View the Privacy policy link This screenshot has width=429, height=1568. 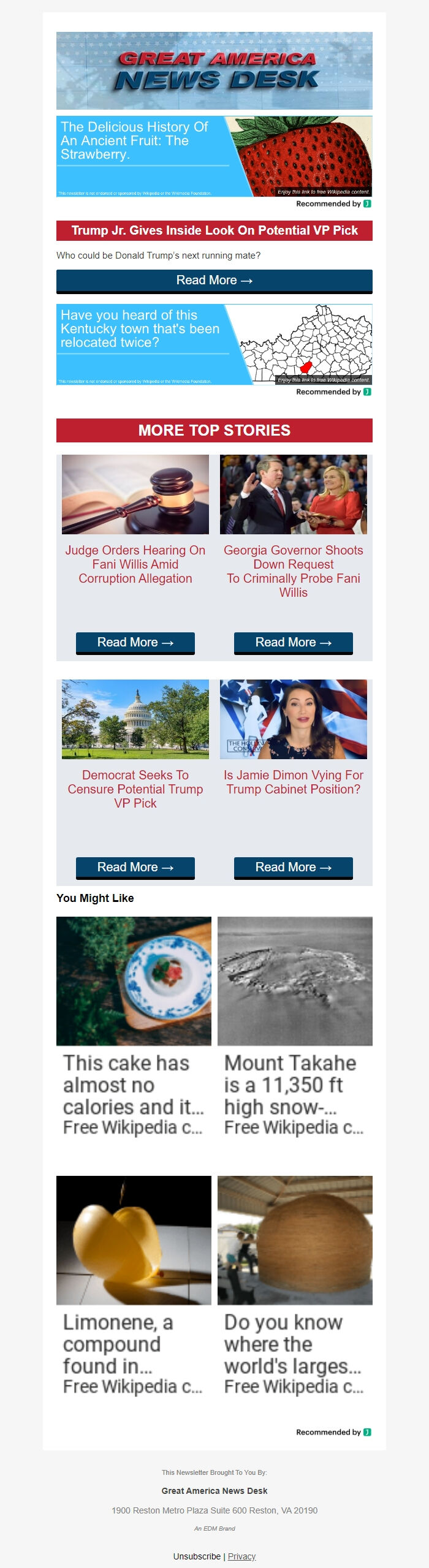tap(241, 1556)
